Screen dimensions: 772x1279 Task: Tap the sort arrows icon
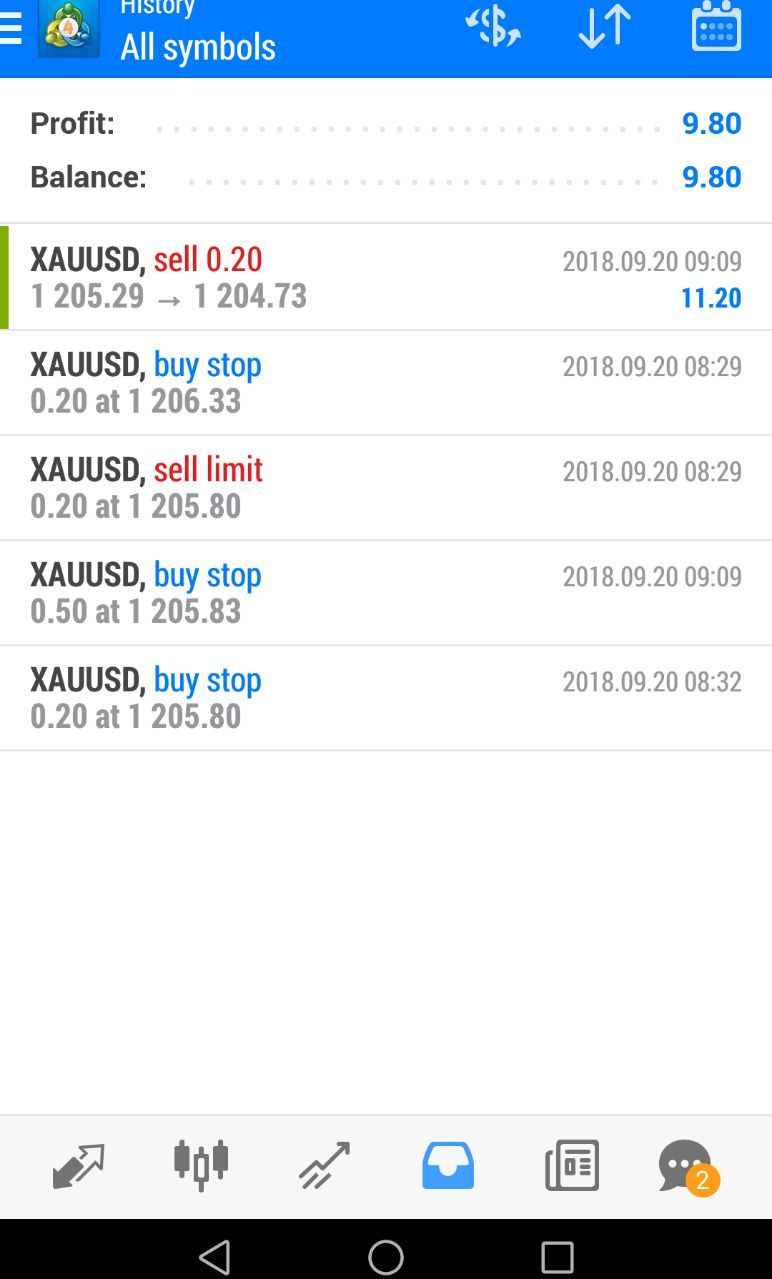point(605,27)
